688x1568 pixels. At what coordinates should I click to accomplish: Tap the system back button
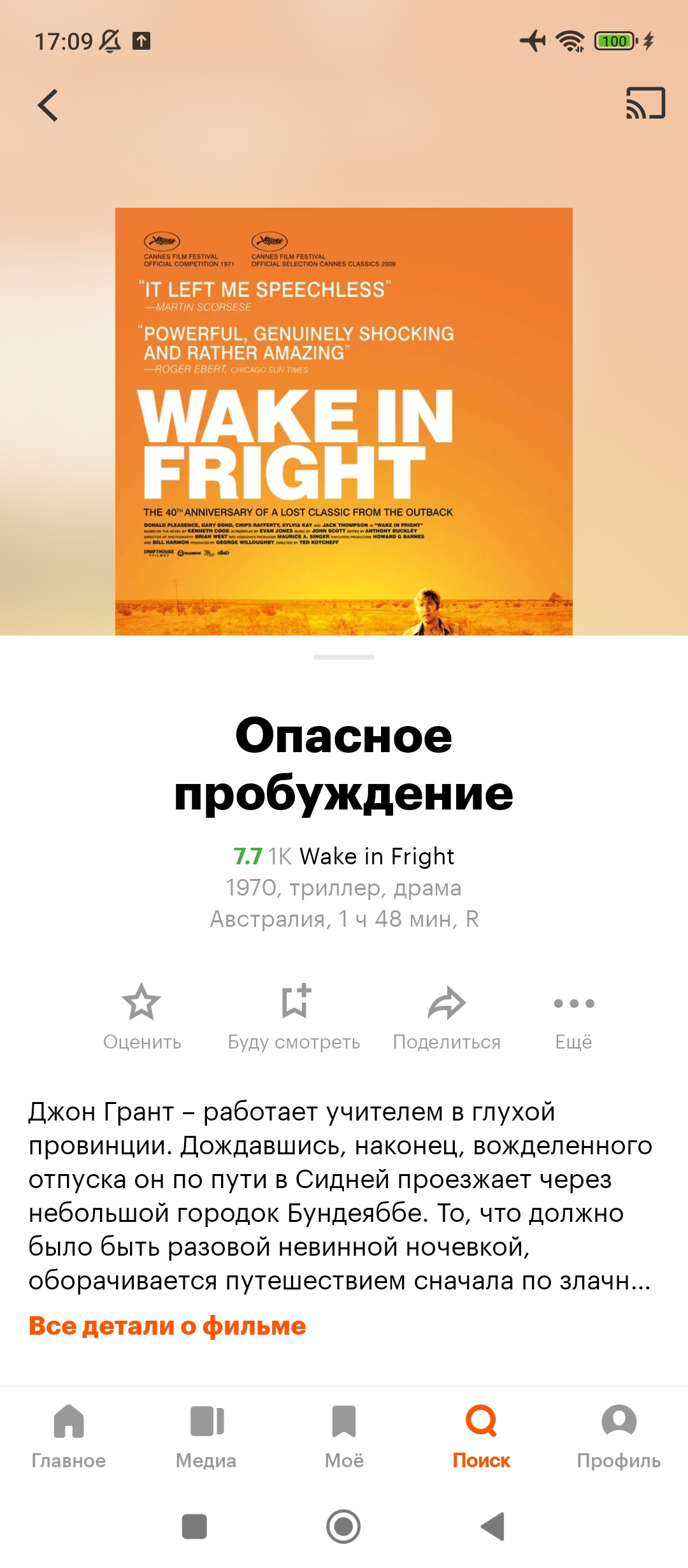click(493, 1527)
